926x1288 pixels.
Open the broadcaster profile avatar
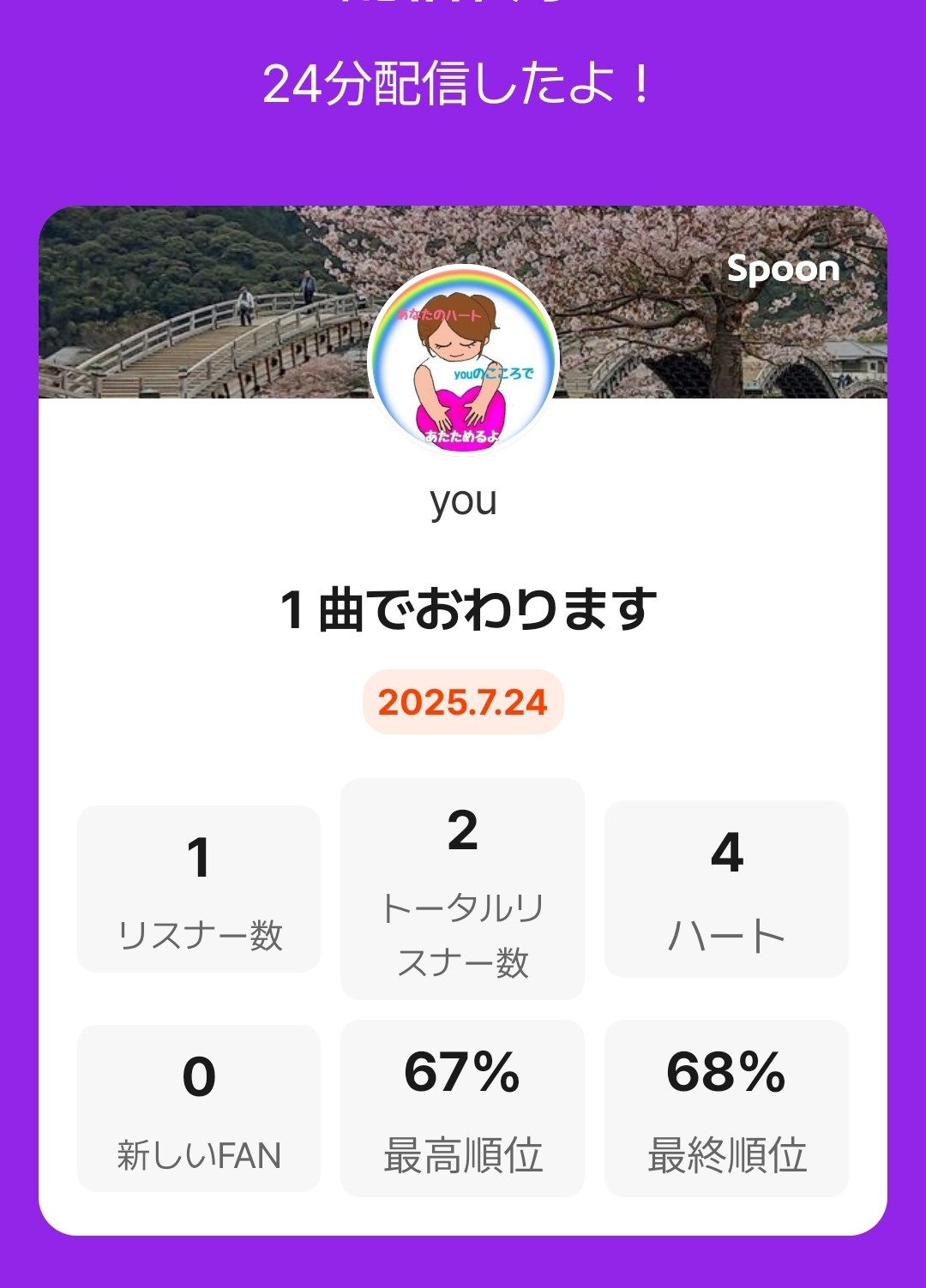(463, 360)
